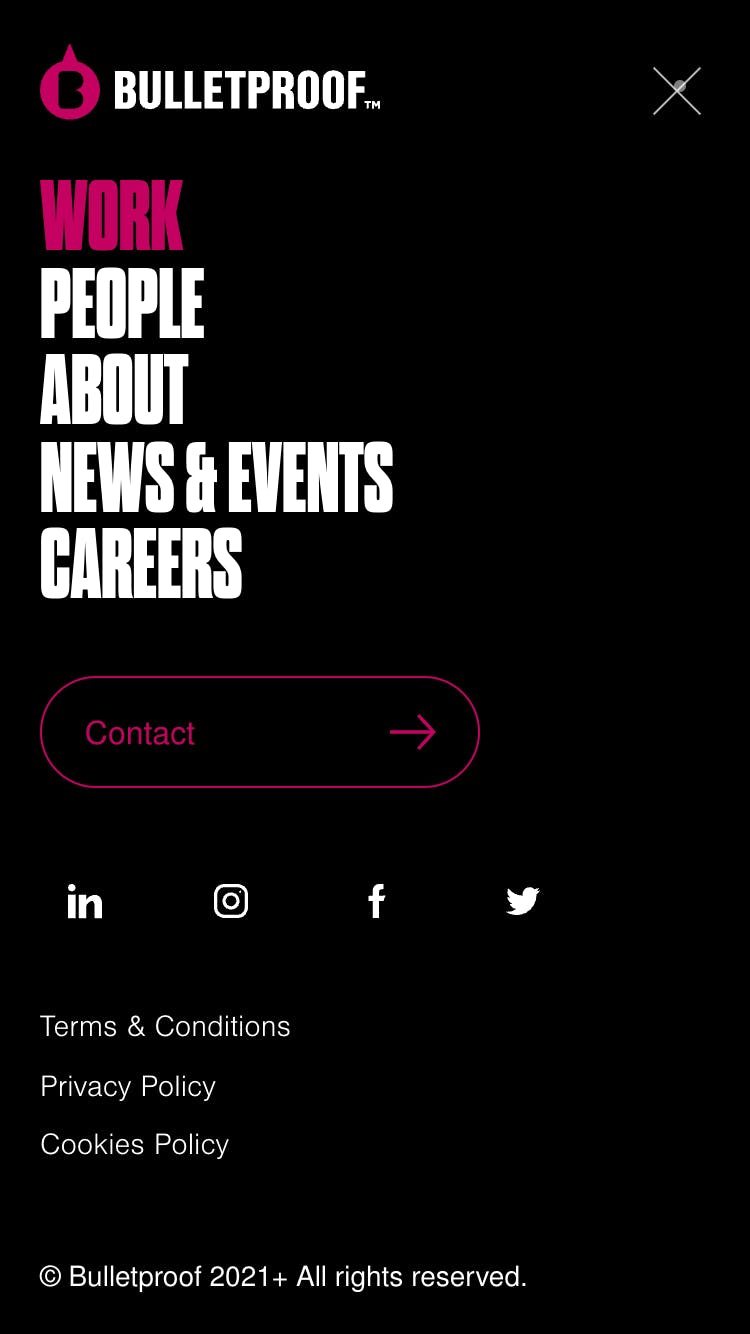Open the Instagram page
The height and width of the screenshot is (1334, 750).
tap(231, 902)
